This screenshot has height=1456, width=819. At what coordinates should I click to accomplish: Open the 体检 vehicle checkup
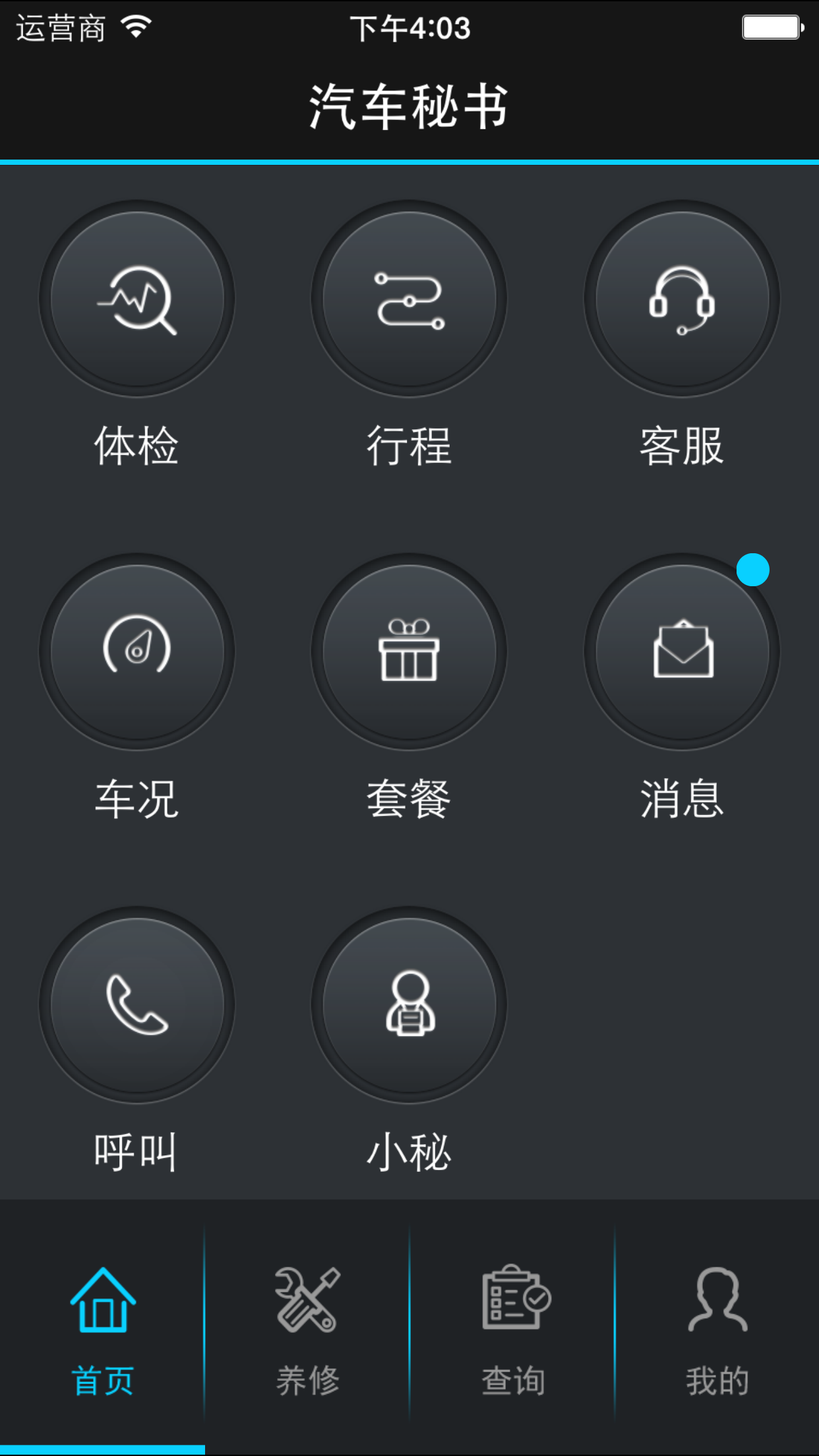(x=136, y=299)
